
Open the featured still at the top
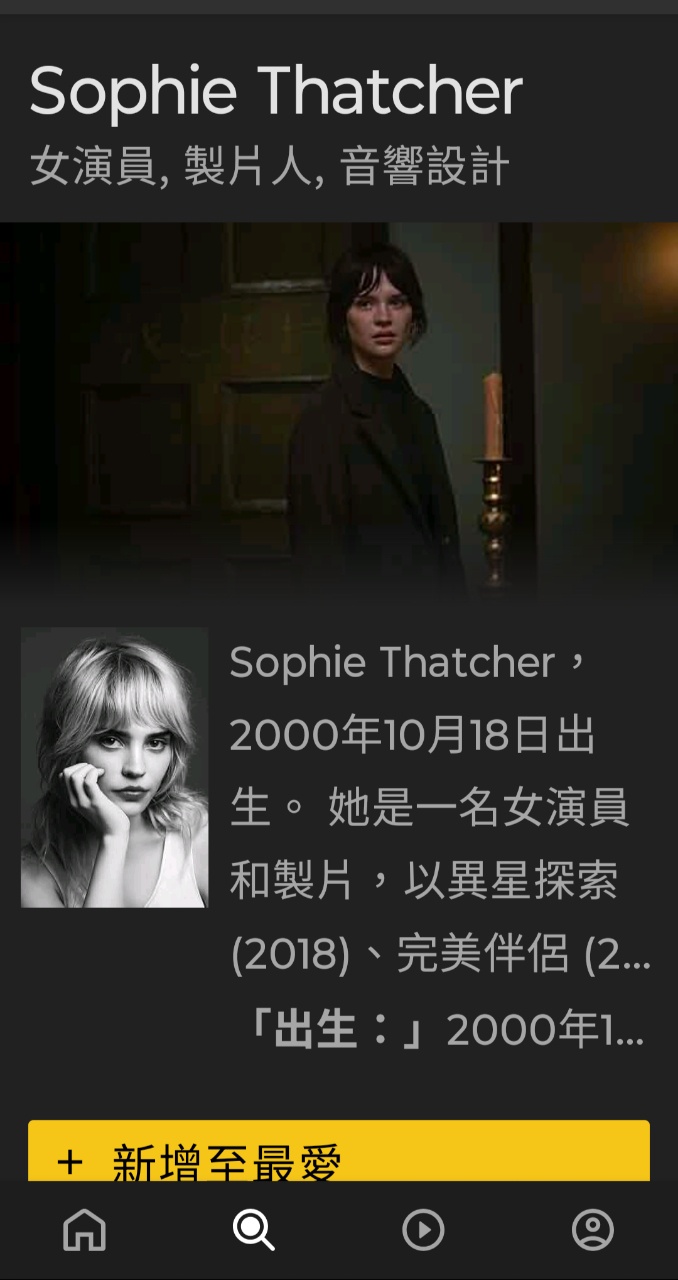point(339,410)
